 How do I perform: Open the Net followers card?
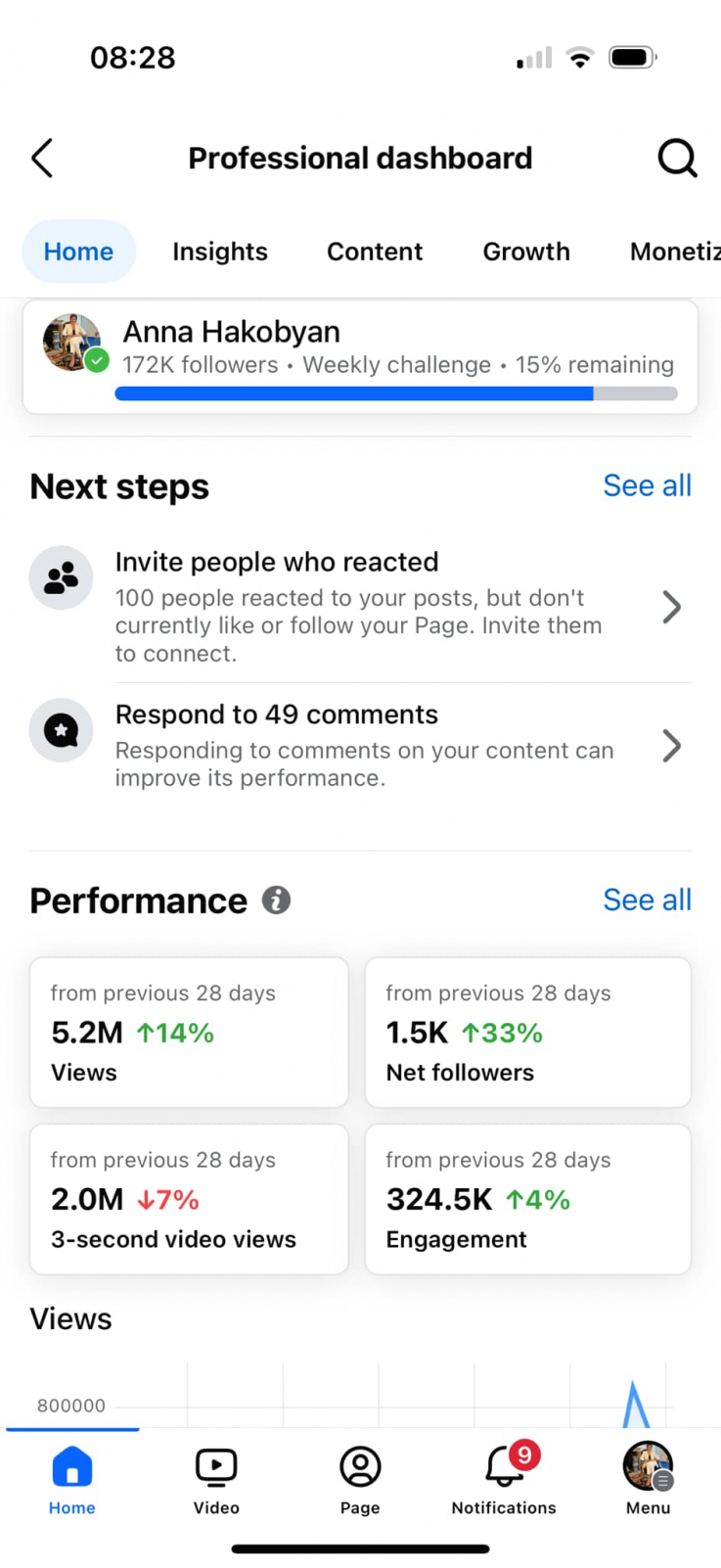tap(528, 1033)
